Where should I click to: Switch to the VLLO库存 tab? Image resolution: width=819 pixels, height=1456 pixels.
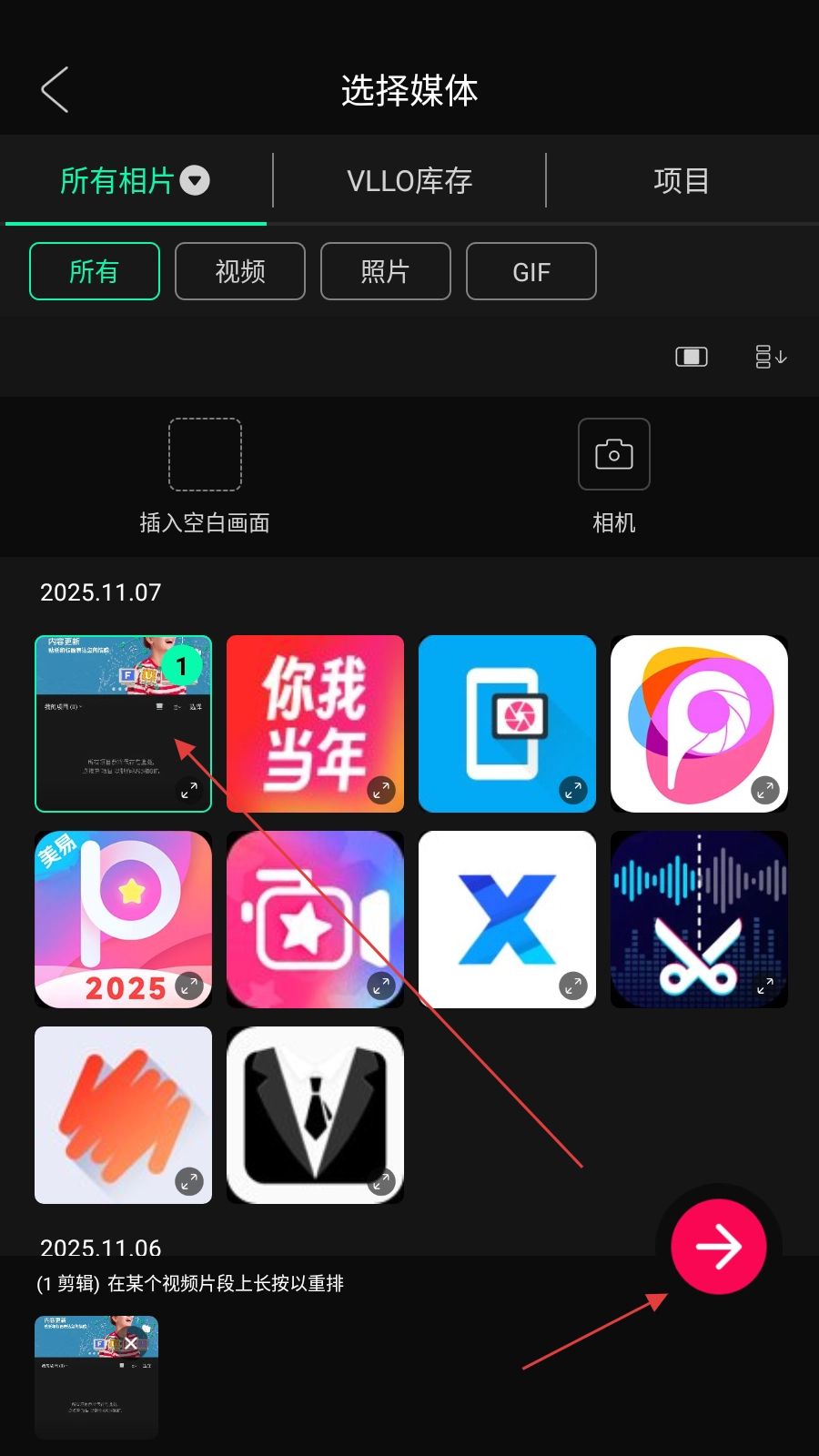pos(409,181)
